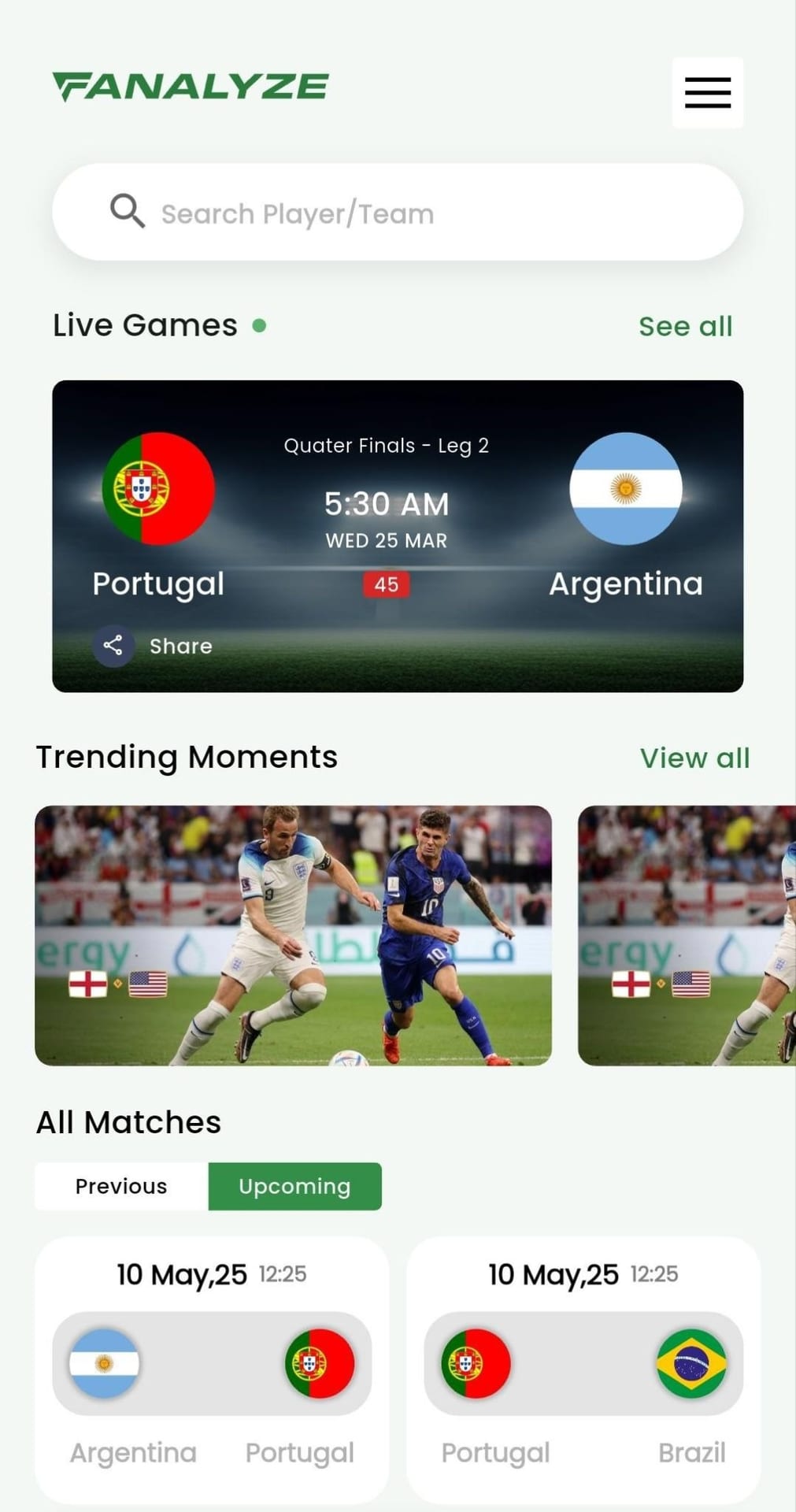796x1512 pixels.
Task: View all trending moments
Action: pos(694,758)
